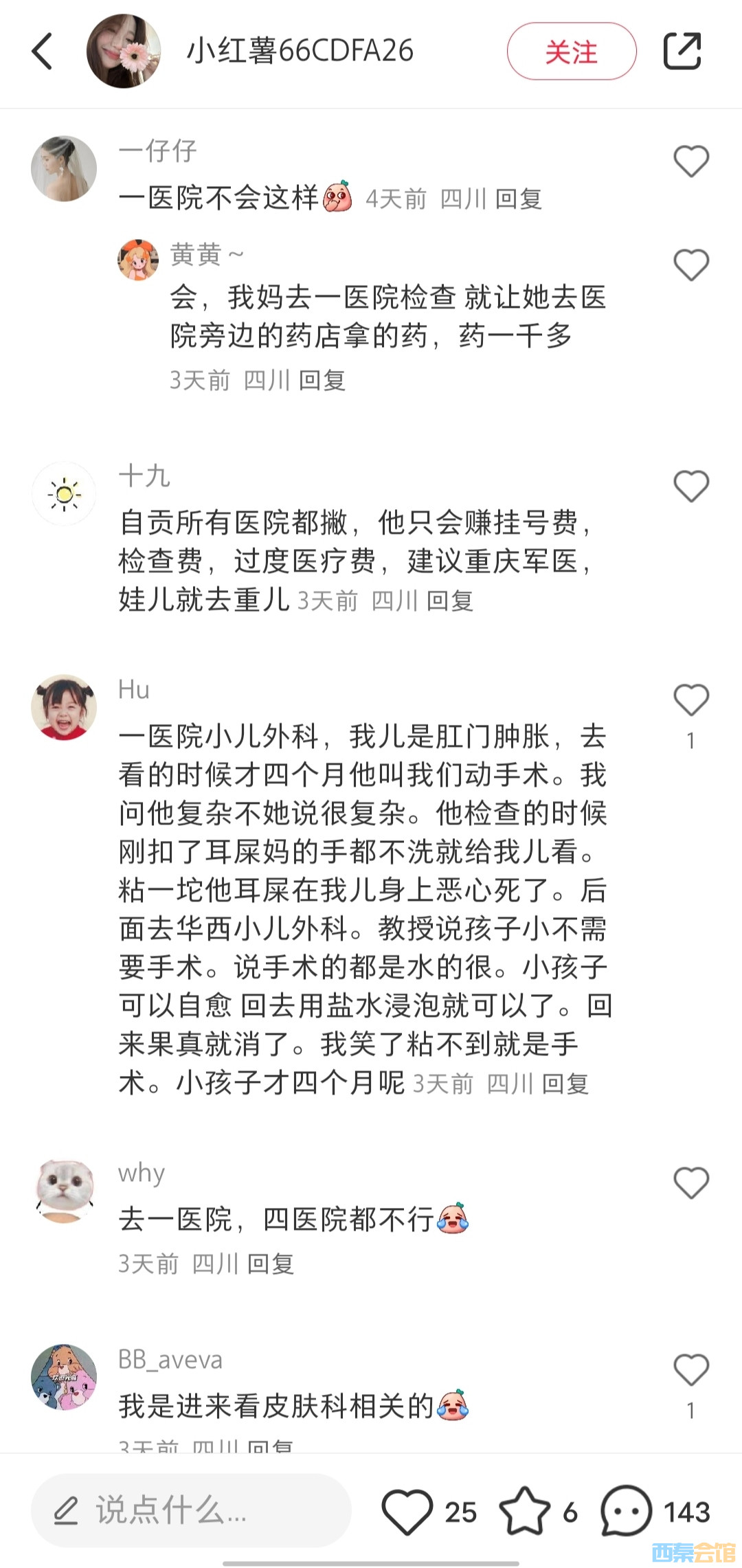The height and width of the screenshot is (1568, 742).
Task: Like Hu's comment about 小儿外科
Action: click(690, 700)
